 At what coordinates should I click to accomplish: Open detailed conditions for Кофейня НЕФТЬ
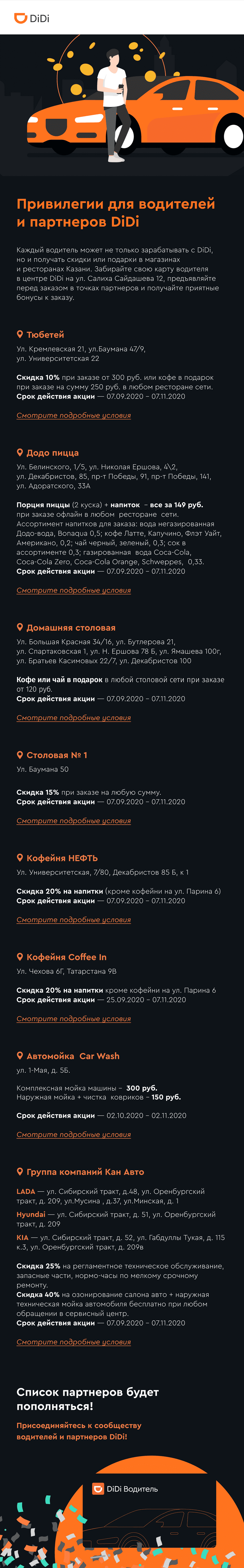click(74, 920)
